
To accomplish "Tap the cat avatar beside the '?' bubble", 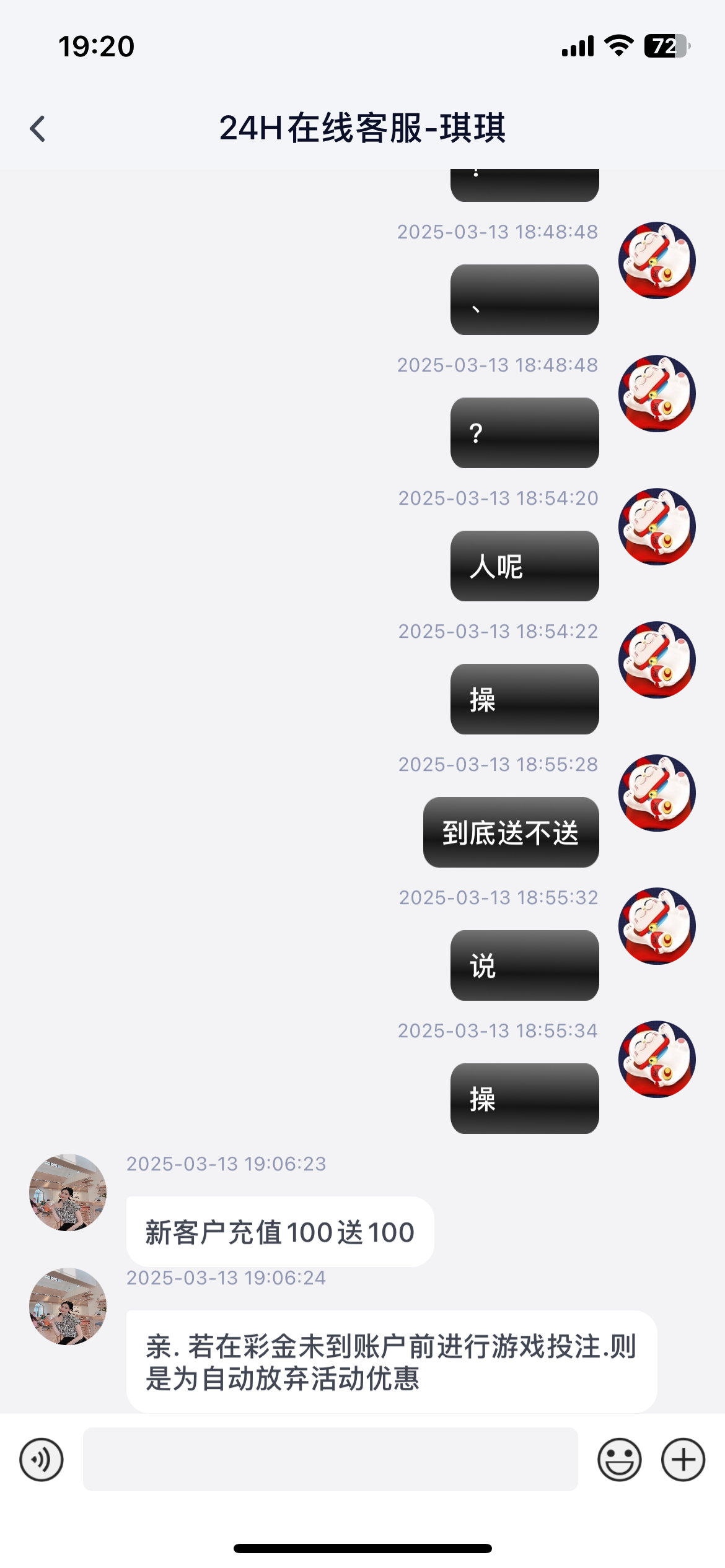I will [656, 393].
